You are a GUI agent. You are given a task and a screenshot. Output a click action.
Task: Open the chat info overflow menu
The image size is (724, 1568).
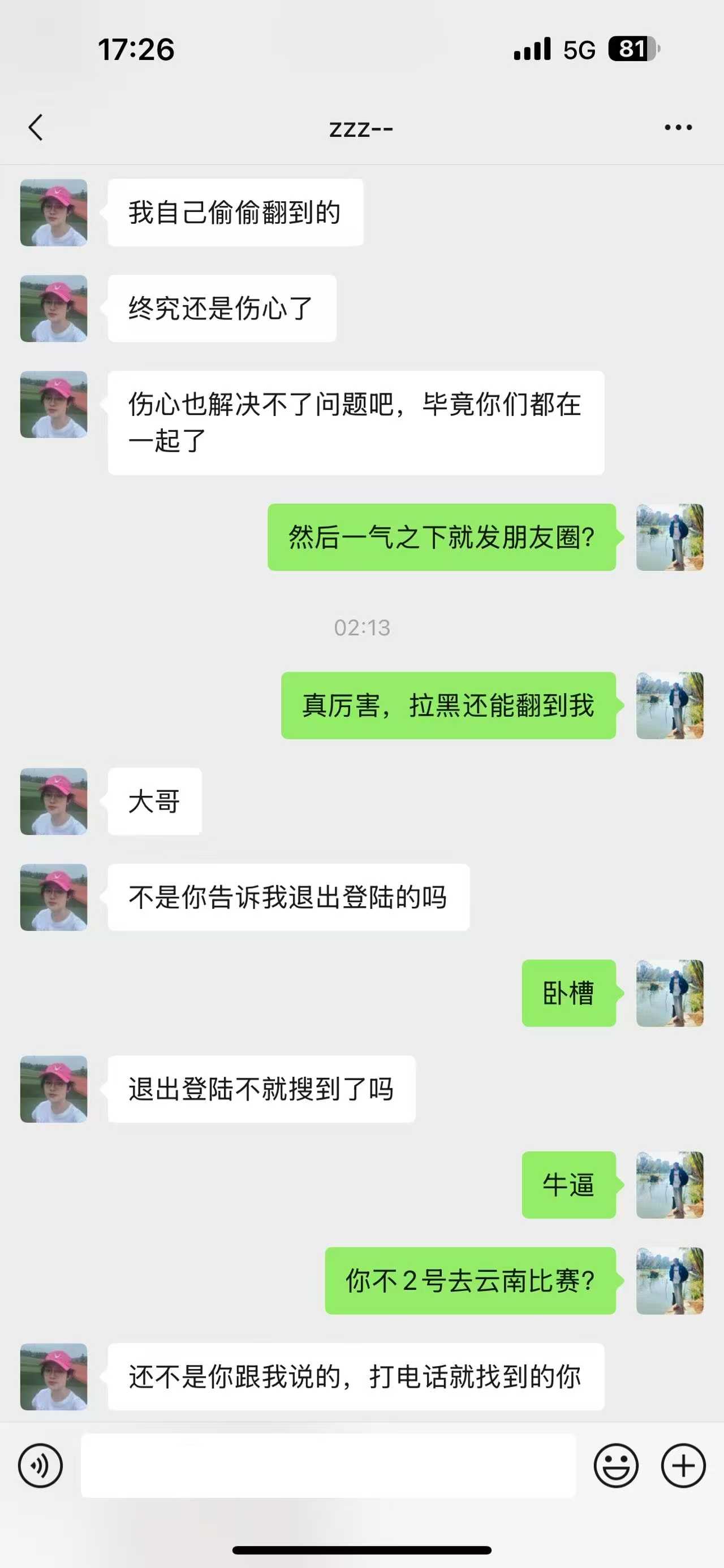click(x=678, y=128)
